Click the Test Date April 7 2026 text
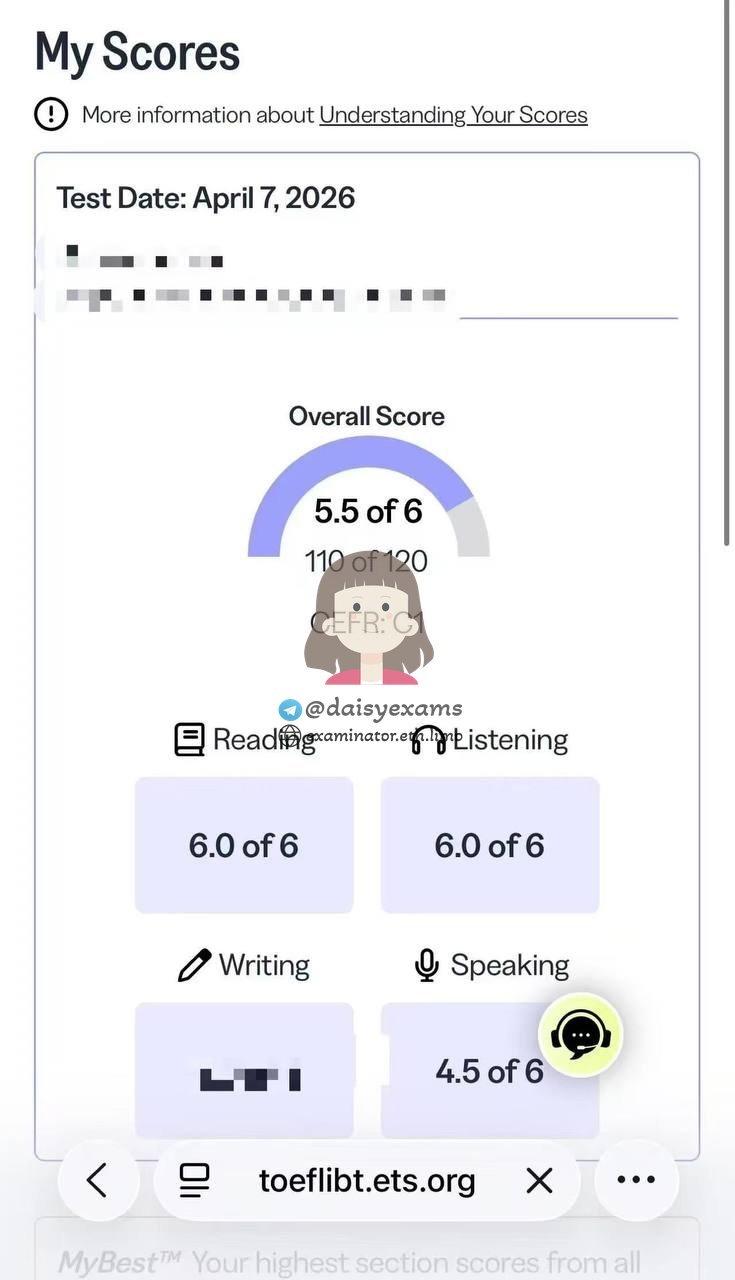This screenshot has height=1280, width=735. tap(205, 198)
